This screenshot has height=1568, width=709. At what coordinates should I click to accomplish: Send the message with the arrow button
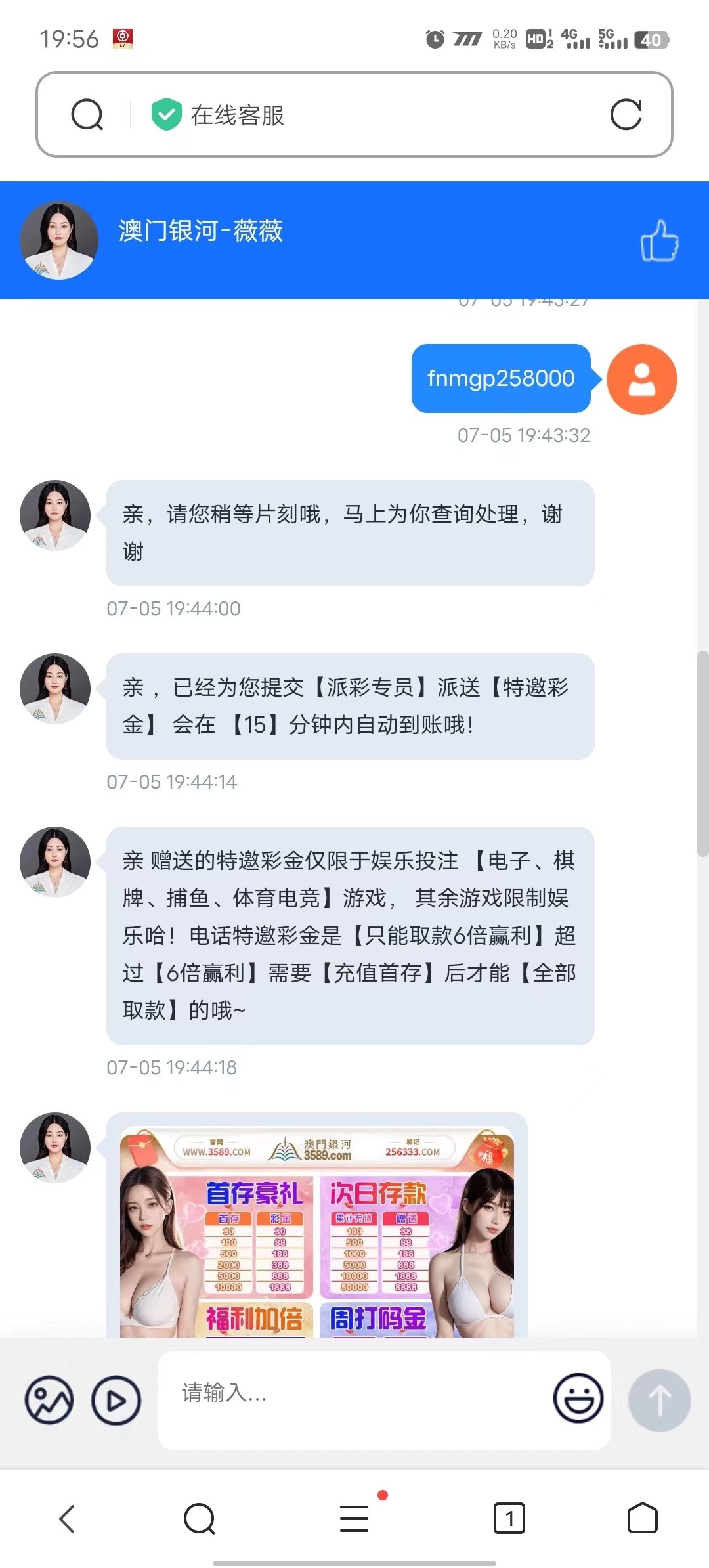659,1400
